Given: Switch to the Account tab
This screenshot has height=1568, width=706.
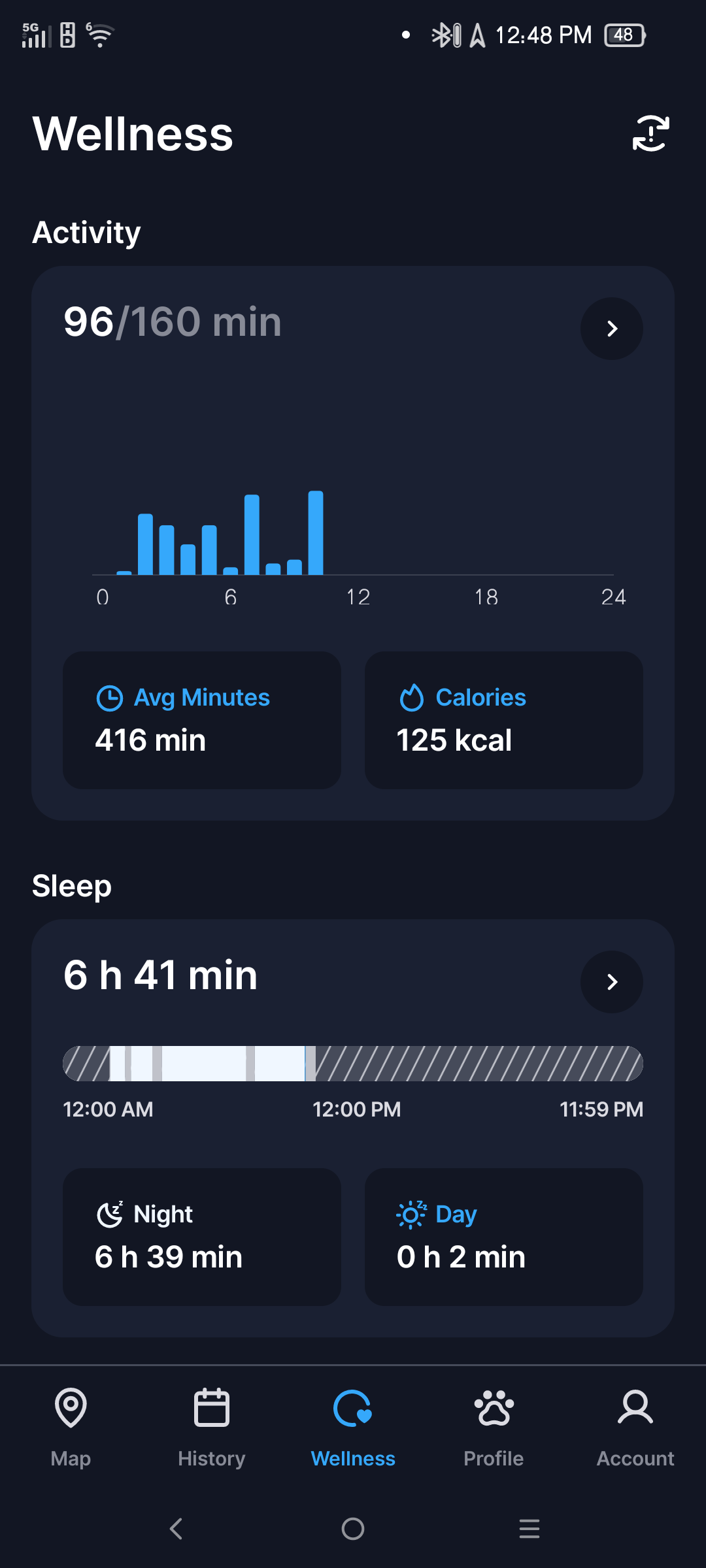Looking at the screenshot, I should click(x=635, y=1428).
